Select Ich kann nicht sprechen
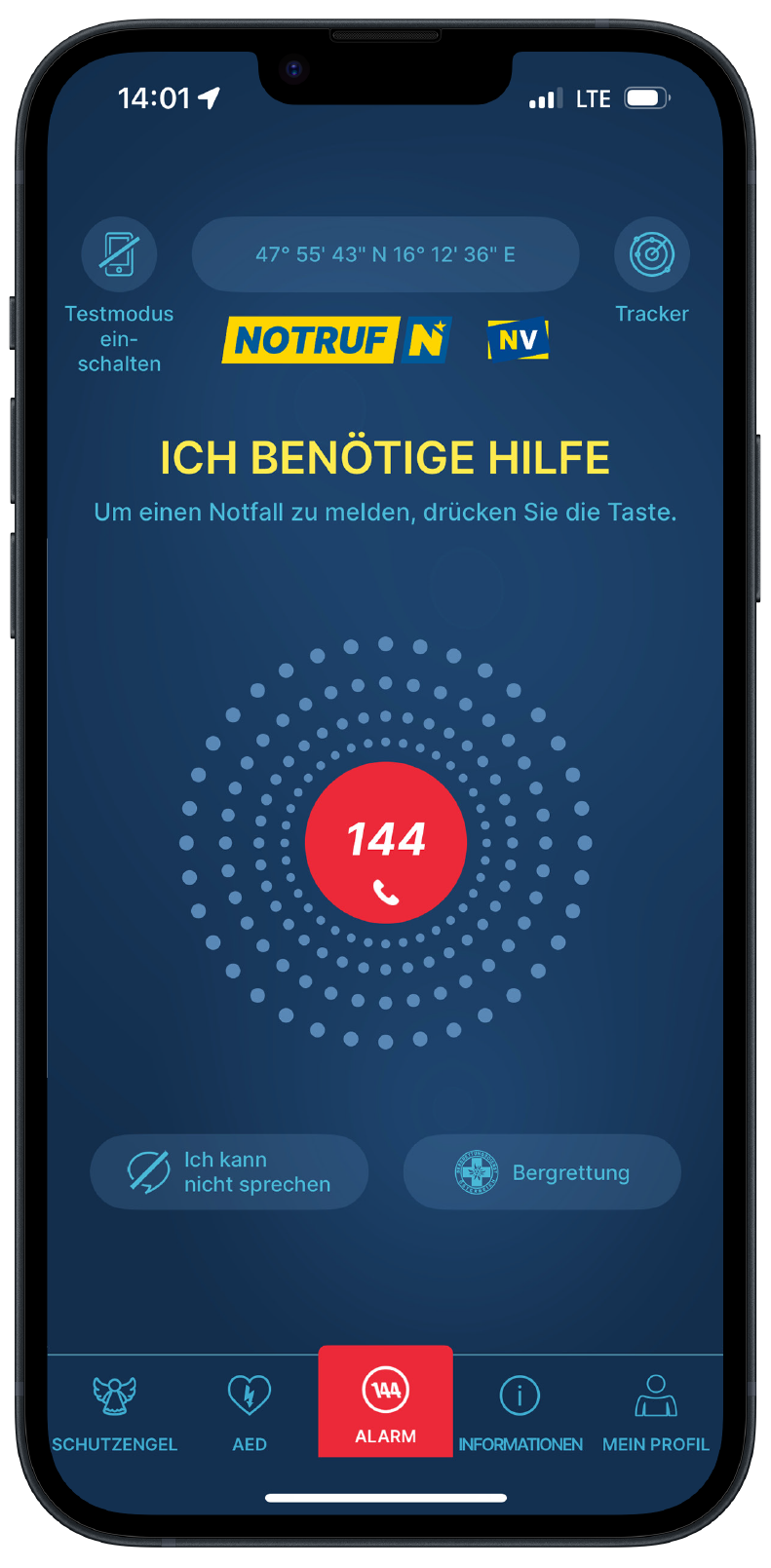Image resolution: width=771 pixels, height=1568 pixels. (229, 1172)
